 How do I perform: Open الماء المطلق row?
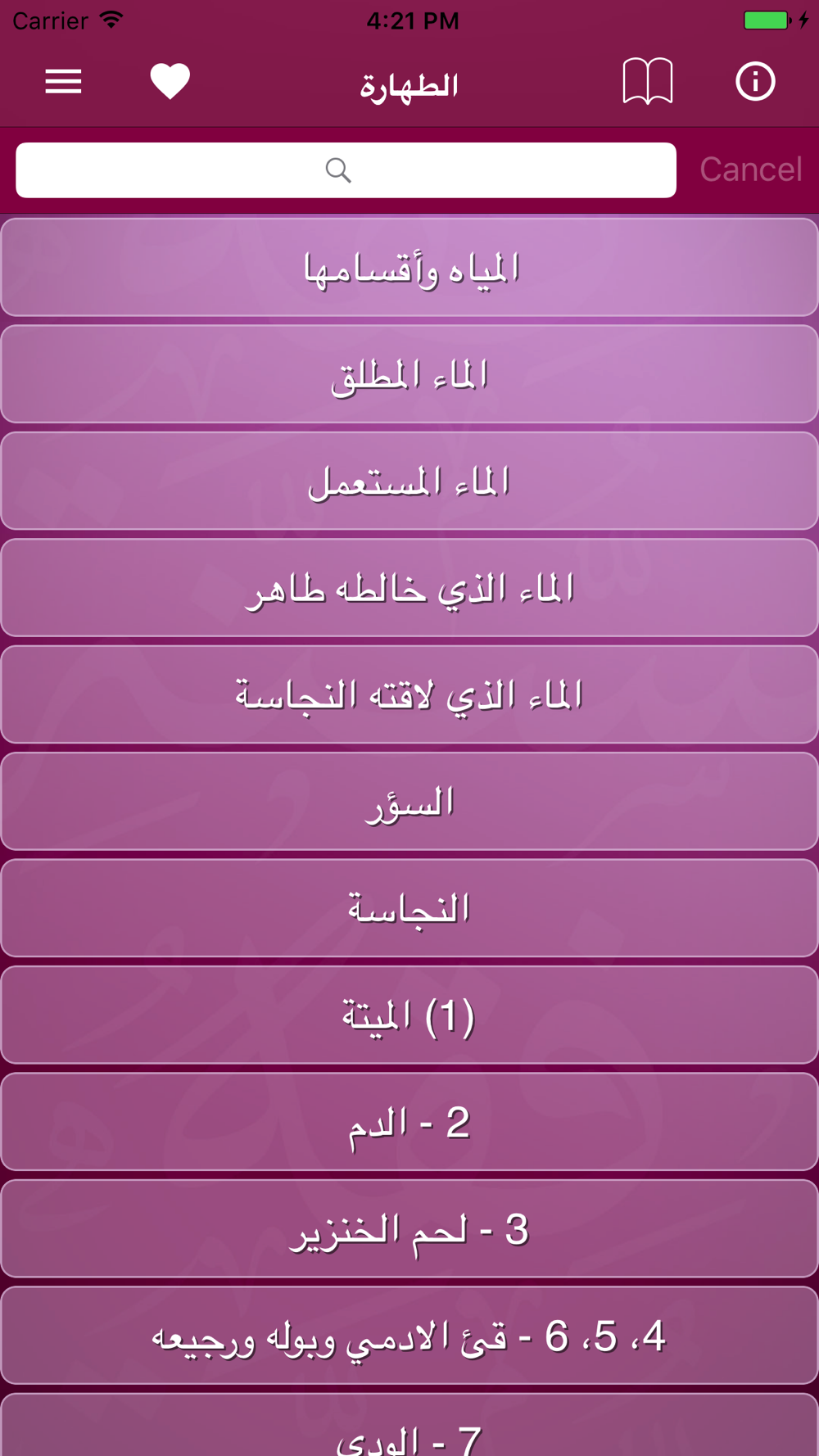click(x=409, y=374)
